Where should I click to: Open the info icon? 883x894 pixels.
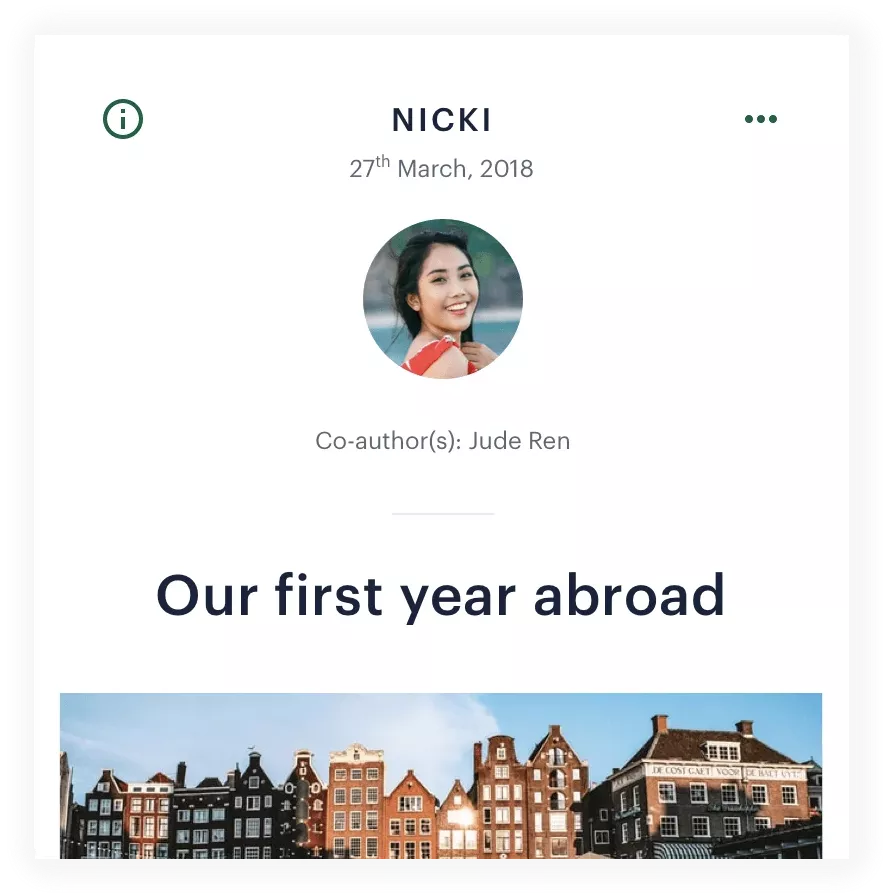[x=123, y=120]
